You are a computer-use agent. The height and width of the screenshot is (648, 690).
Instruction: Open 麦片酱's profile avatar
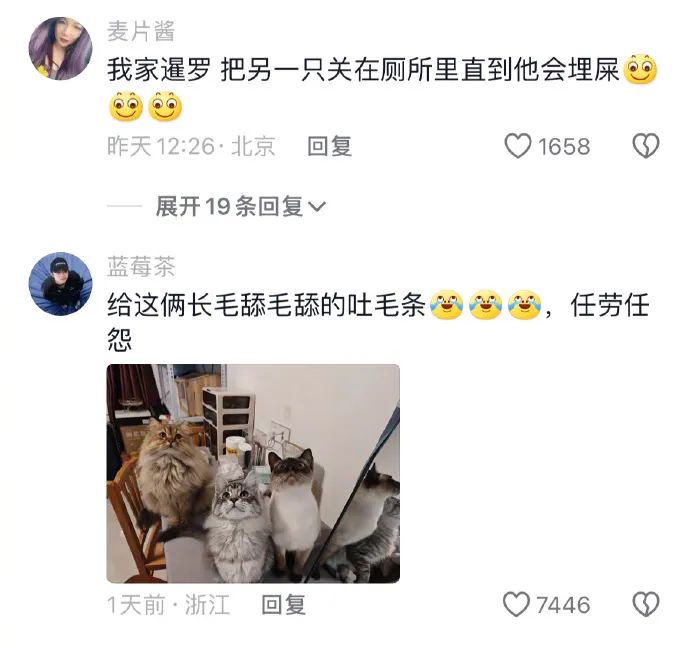60,48
